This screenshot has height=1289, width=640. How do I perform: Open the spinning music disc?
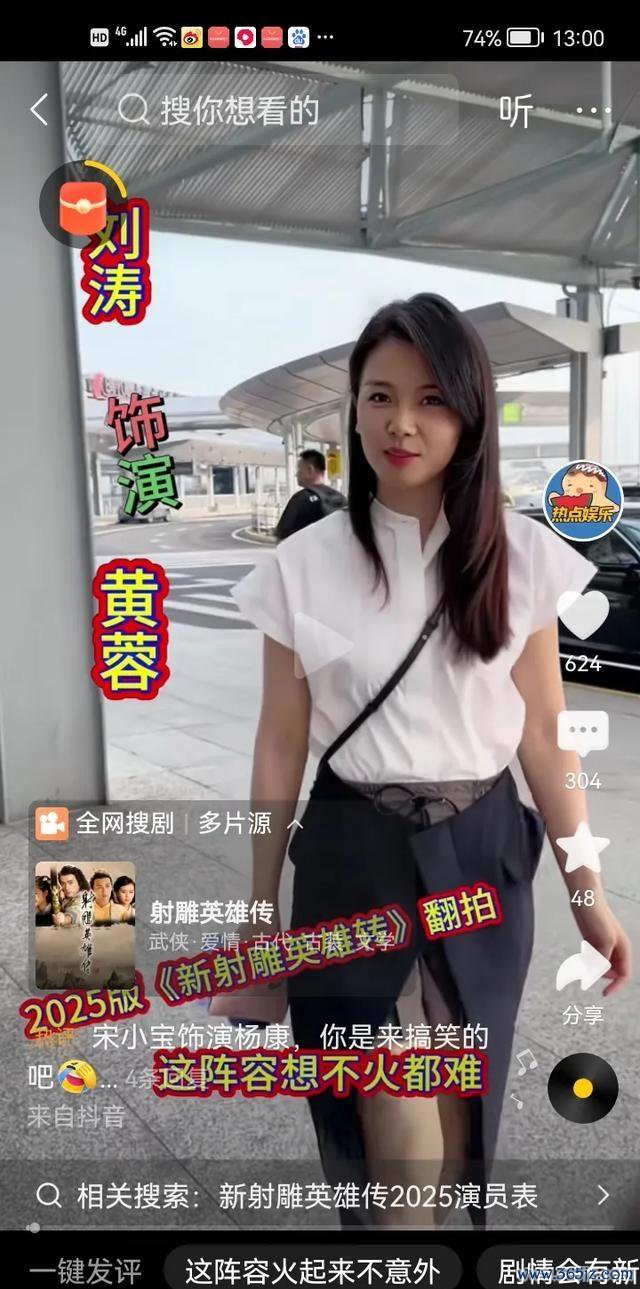click(583, 1088)
